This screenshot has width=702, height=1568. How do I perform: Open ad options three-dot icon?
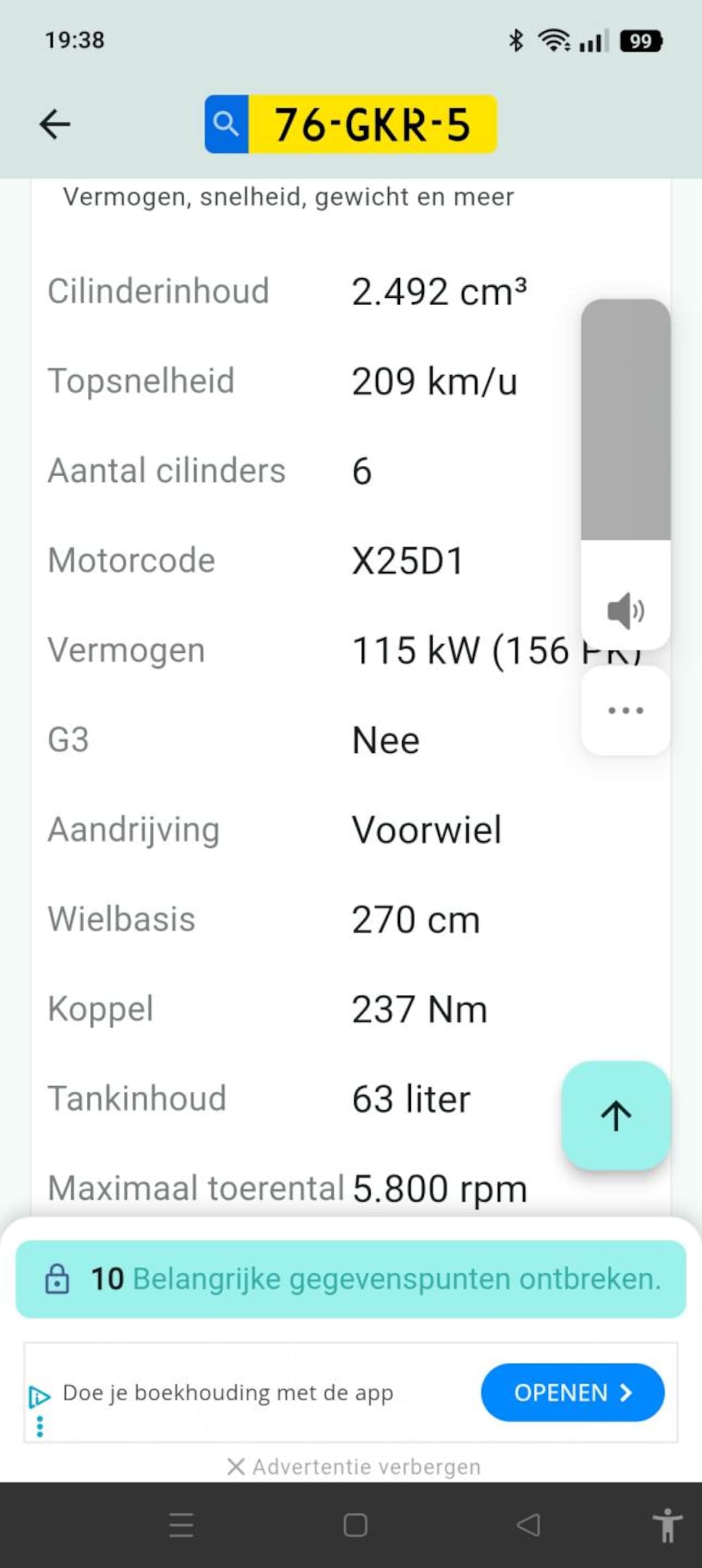[40, 1426]
